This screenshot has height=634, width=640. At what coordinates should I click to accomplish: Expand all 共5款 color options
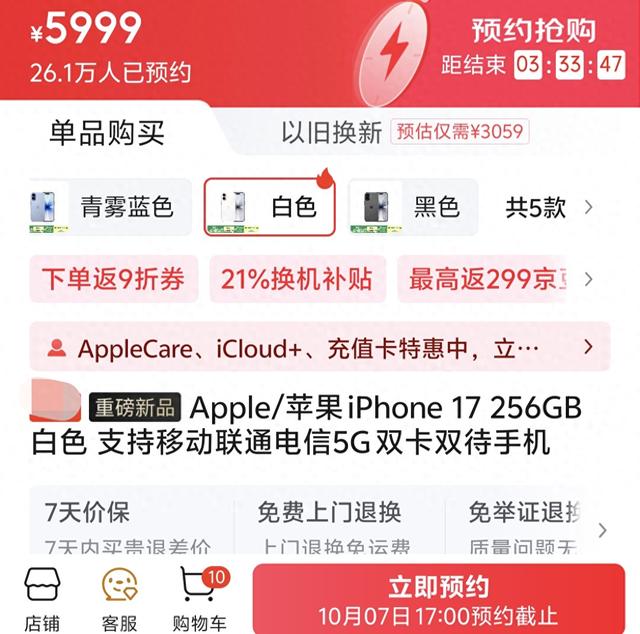[x=550, y=207]
